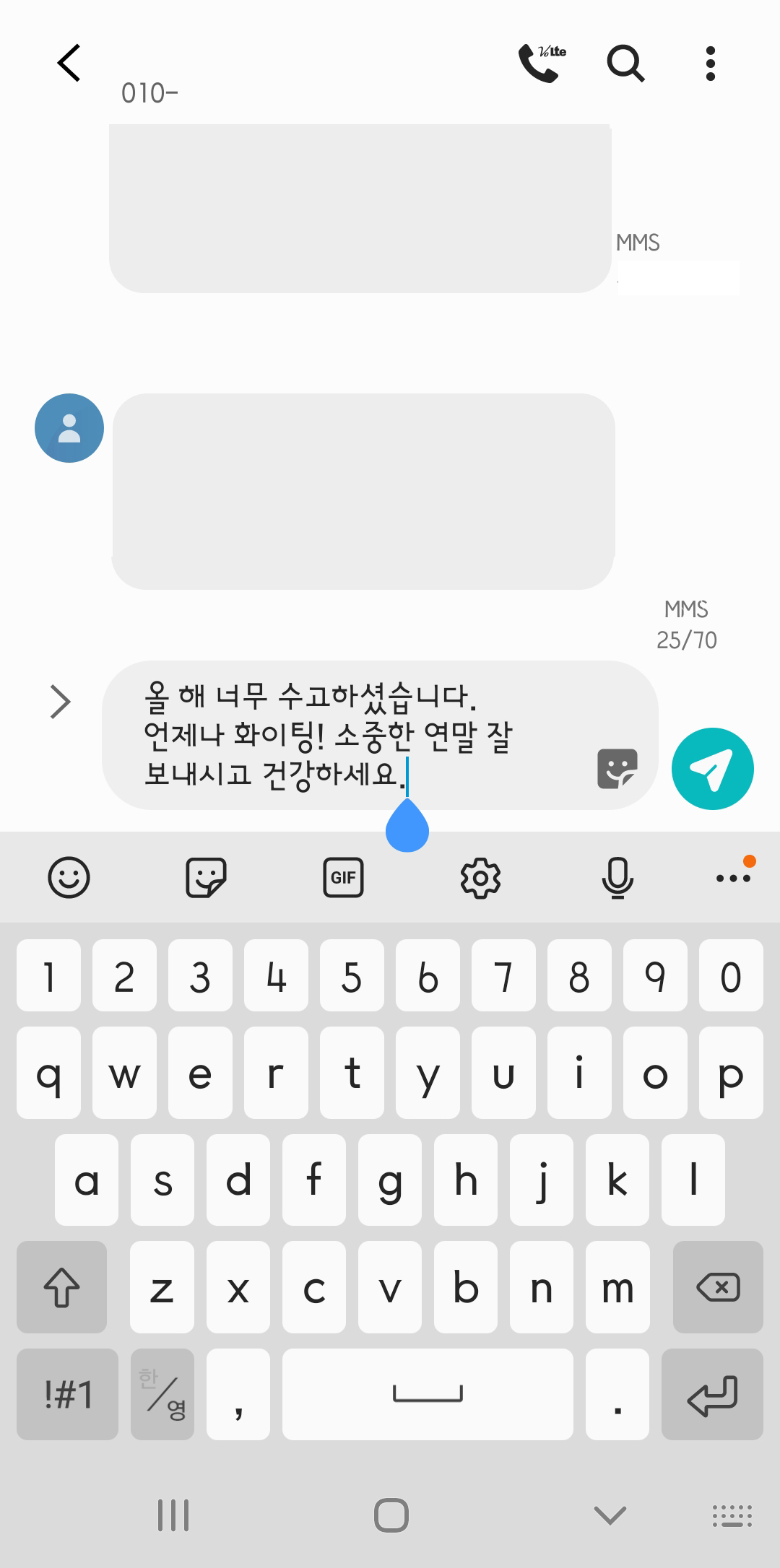Image resolution: width=780 pixels, height=1568 pixels.
Task: Hide the keyboard with the down arrow
Action: pyautogui.click(x=610, y=1515)
